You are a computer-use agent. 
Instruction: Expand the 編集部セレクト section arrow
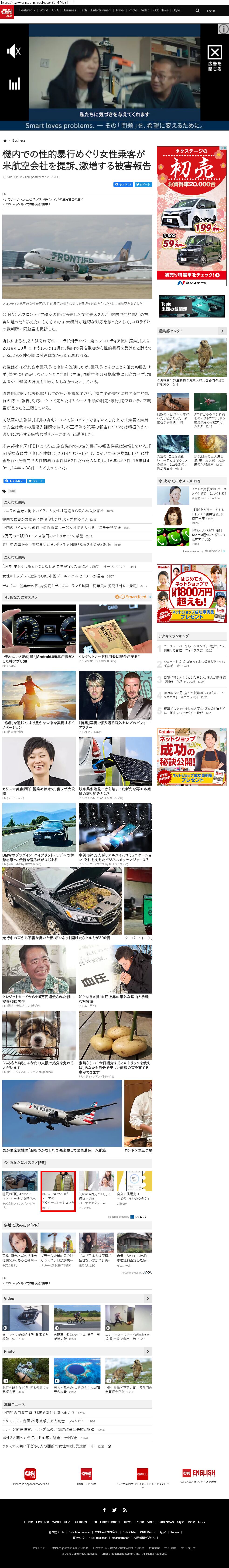click(x=222, y=331)
